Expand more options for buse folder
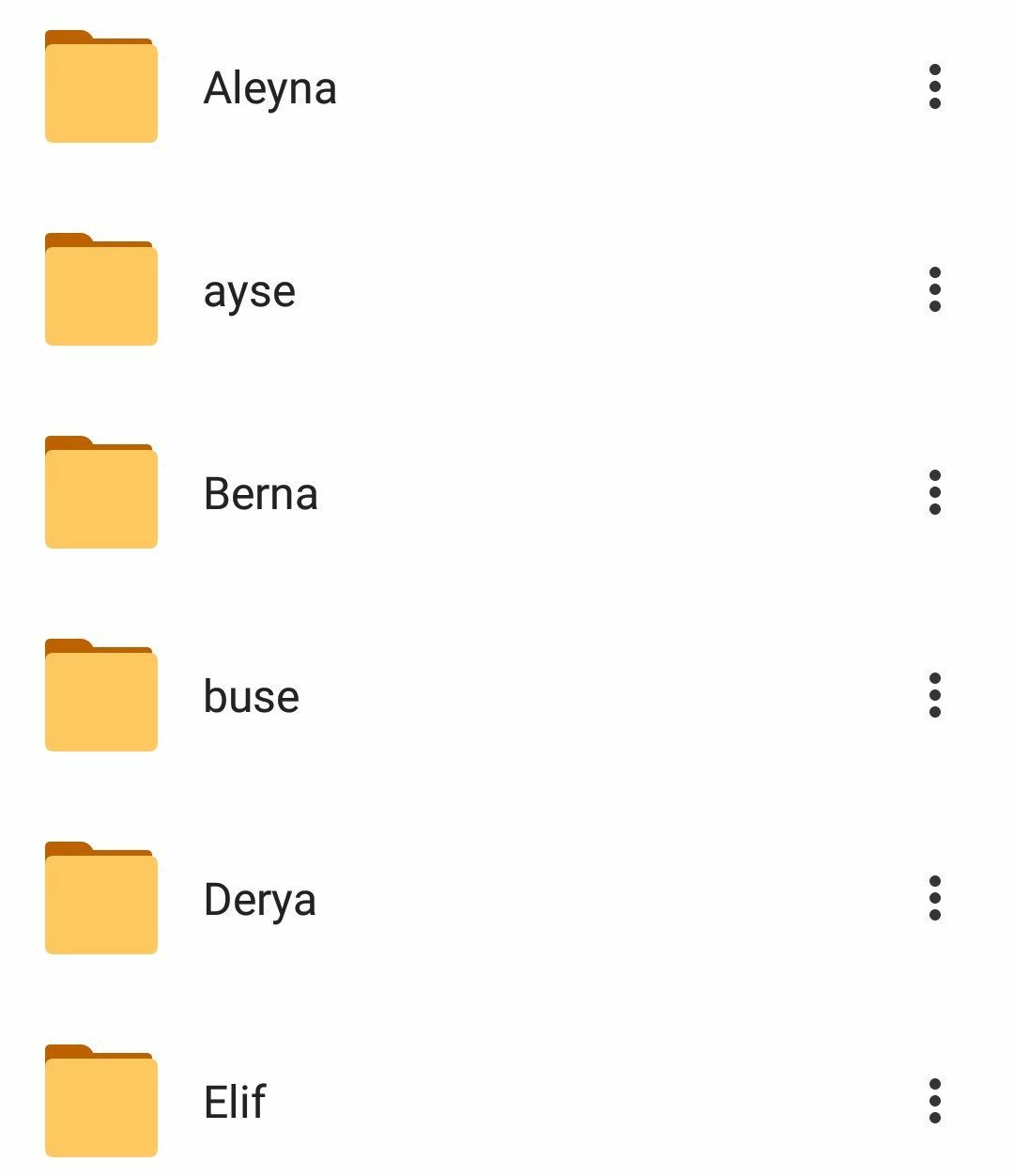This screenshot has width=1014, height=1176. pos(934,695)
